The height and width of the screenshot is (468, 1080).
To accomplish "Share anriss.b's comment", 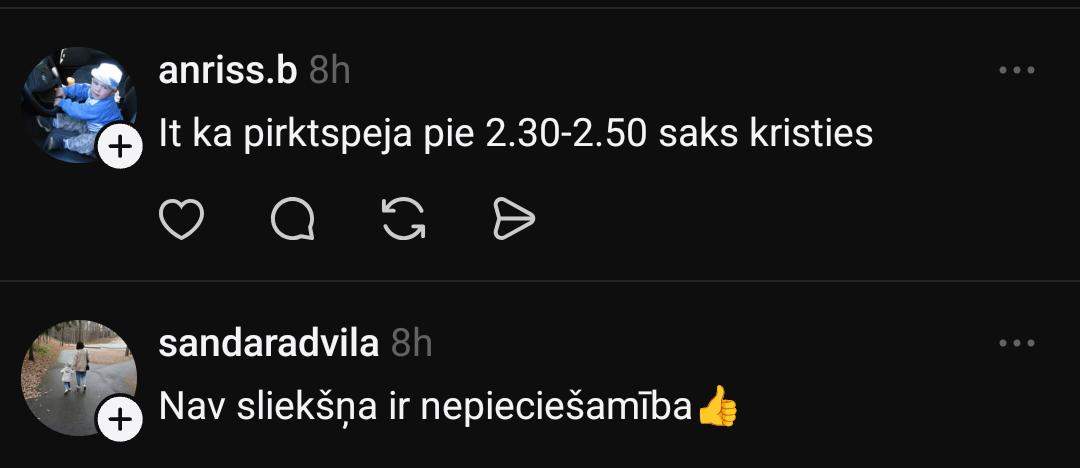I will click(514, 219).
